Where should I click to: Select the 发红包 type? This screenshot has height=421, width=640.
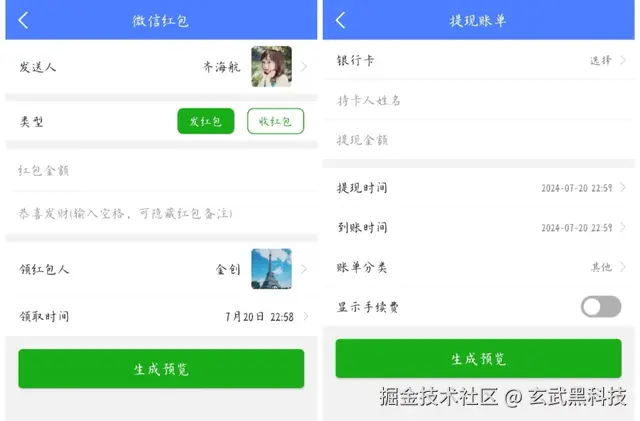[x=206, y=121]
